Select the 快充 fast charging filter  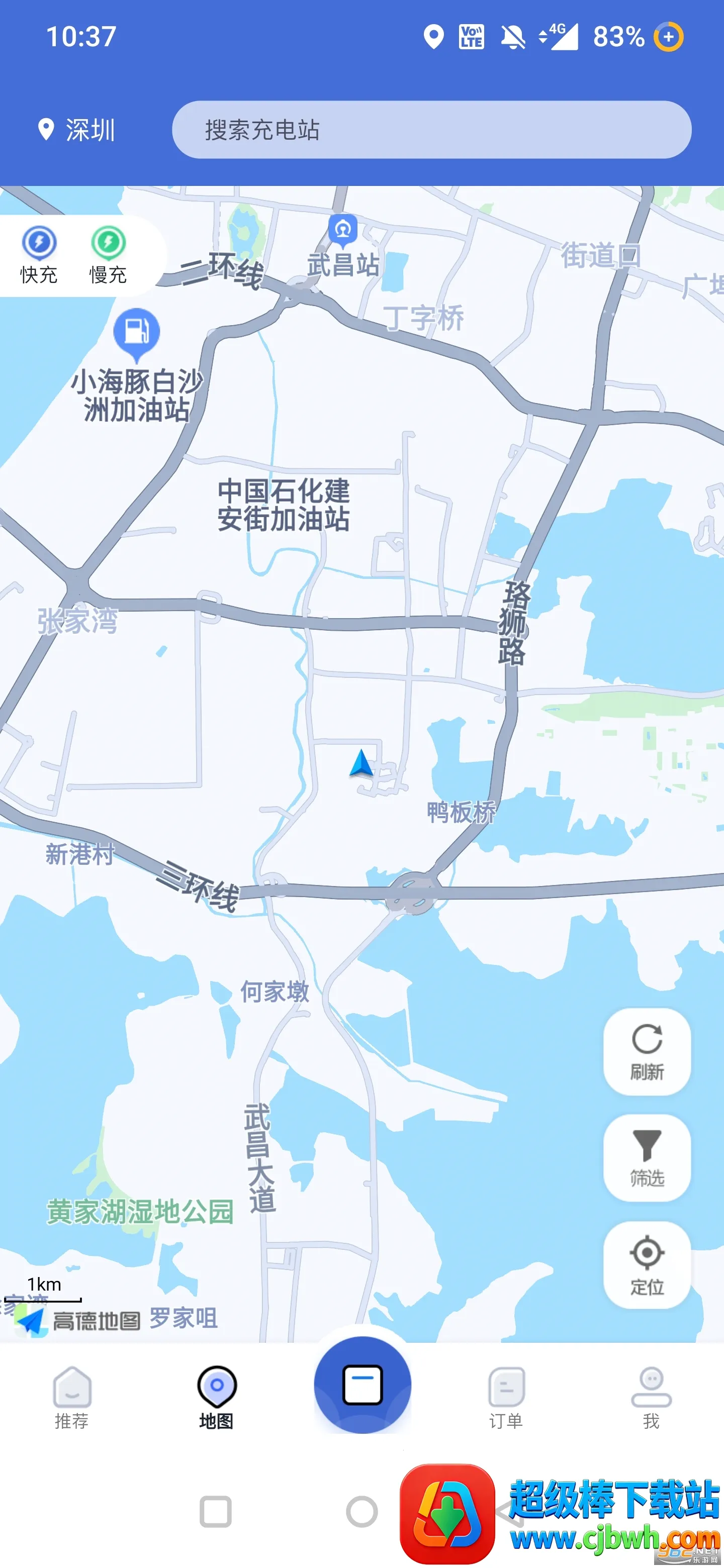[39, 255]
